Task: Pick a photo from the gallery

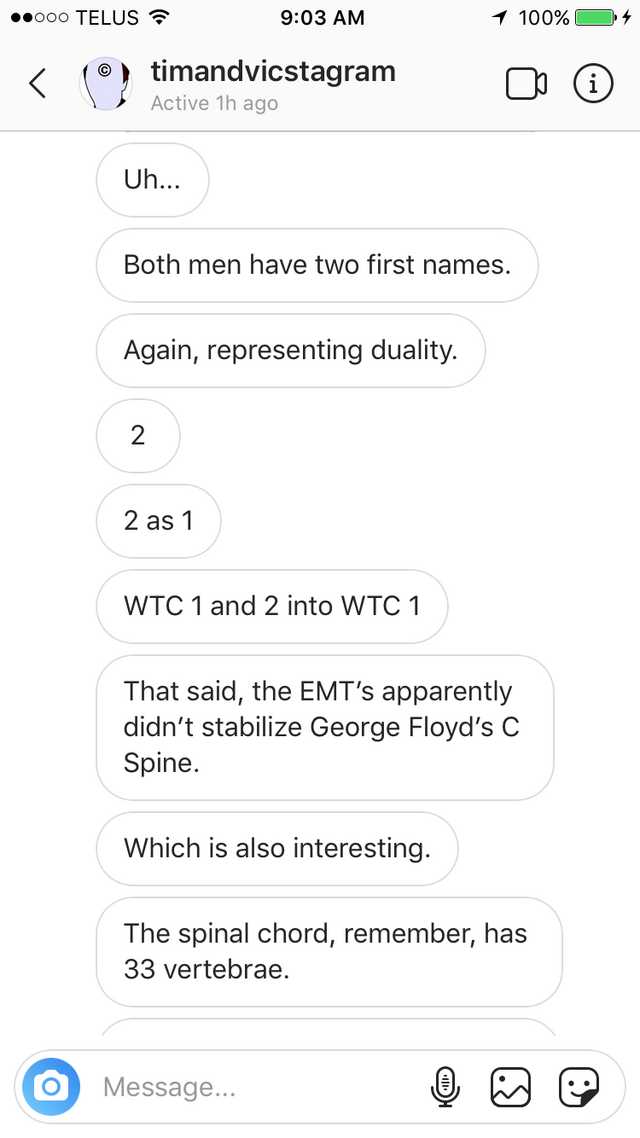Action: click(x=511, y=1087)
